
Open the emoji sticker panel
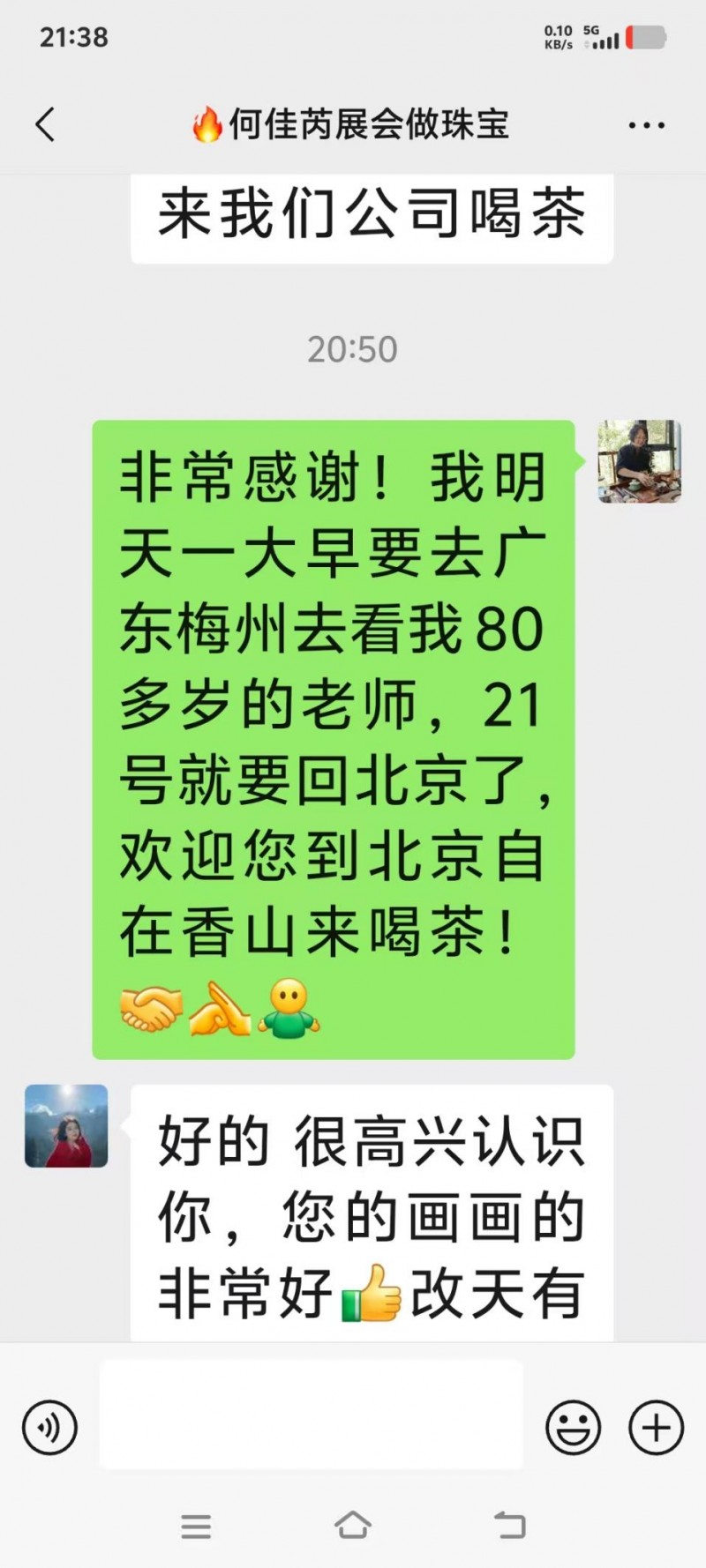(573, 1427)
